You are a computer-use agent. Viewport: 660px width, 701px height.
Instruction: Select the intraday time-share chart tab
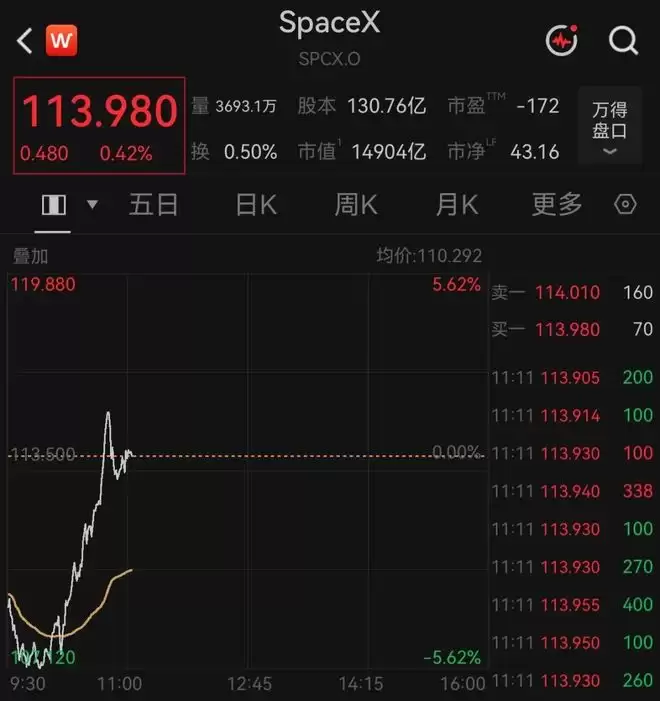pyautogui.click(x=54, y=205)
